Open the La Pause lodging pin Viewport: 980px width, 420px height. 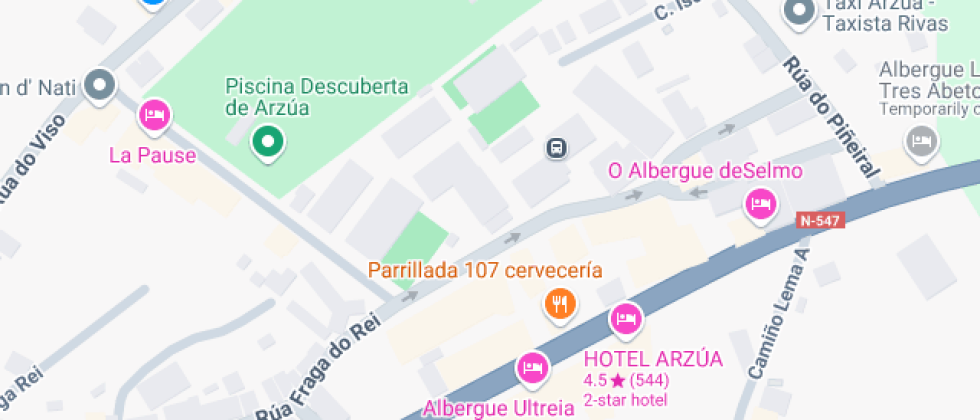pos(154,116)
